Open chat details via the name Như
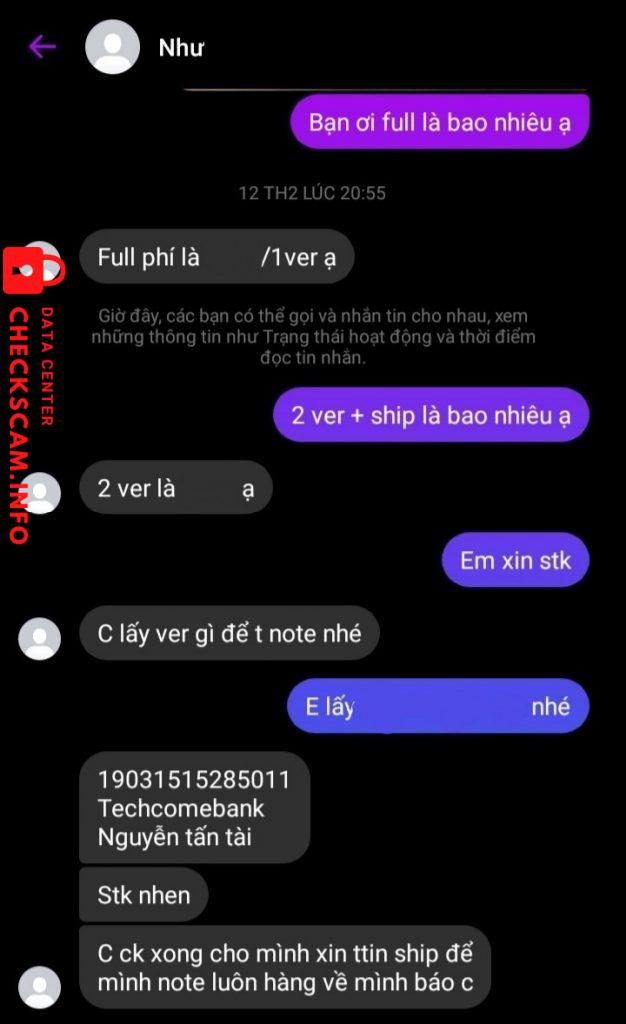This screenshot has width=626, height=1024. 181,47
